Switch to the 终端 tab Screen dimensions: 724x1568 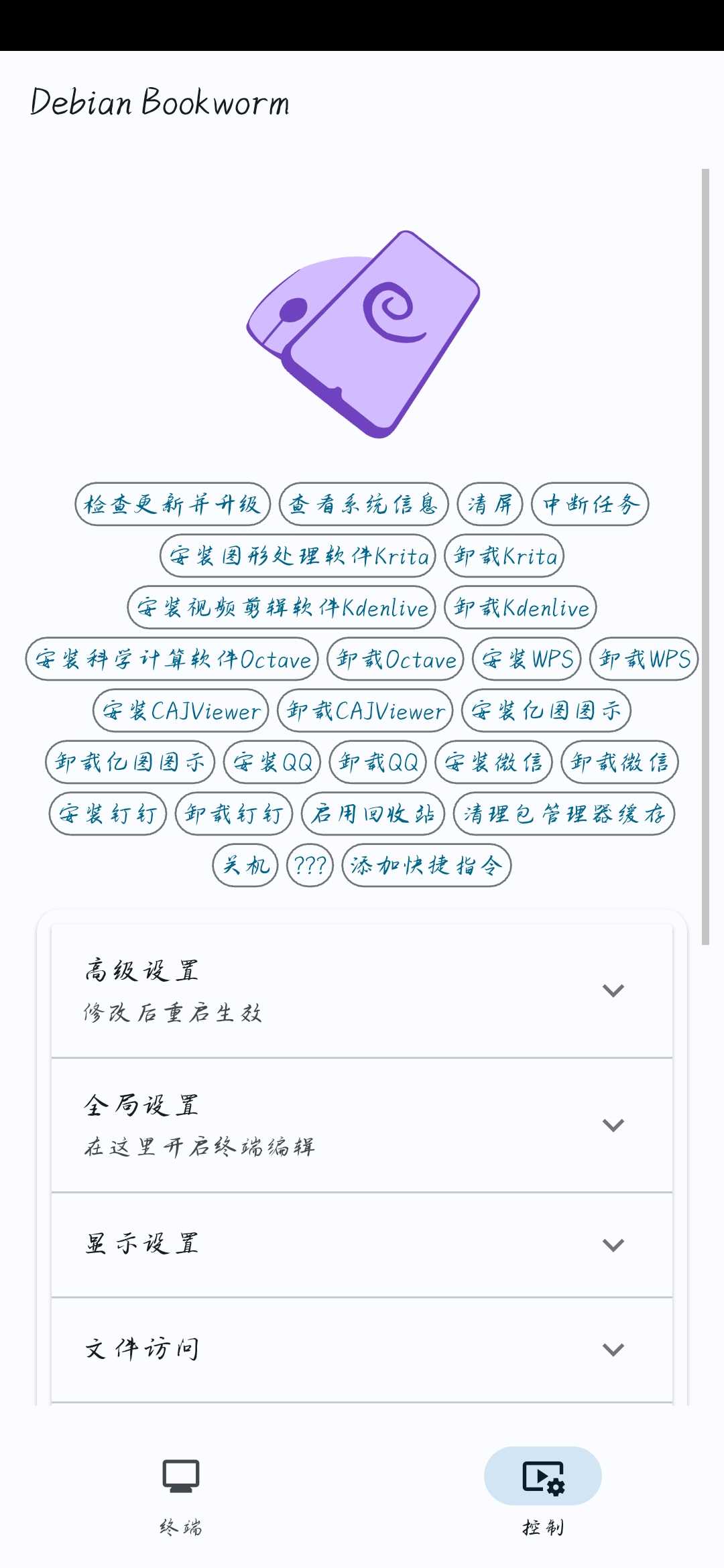[181, 1489]
